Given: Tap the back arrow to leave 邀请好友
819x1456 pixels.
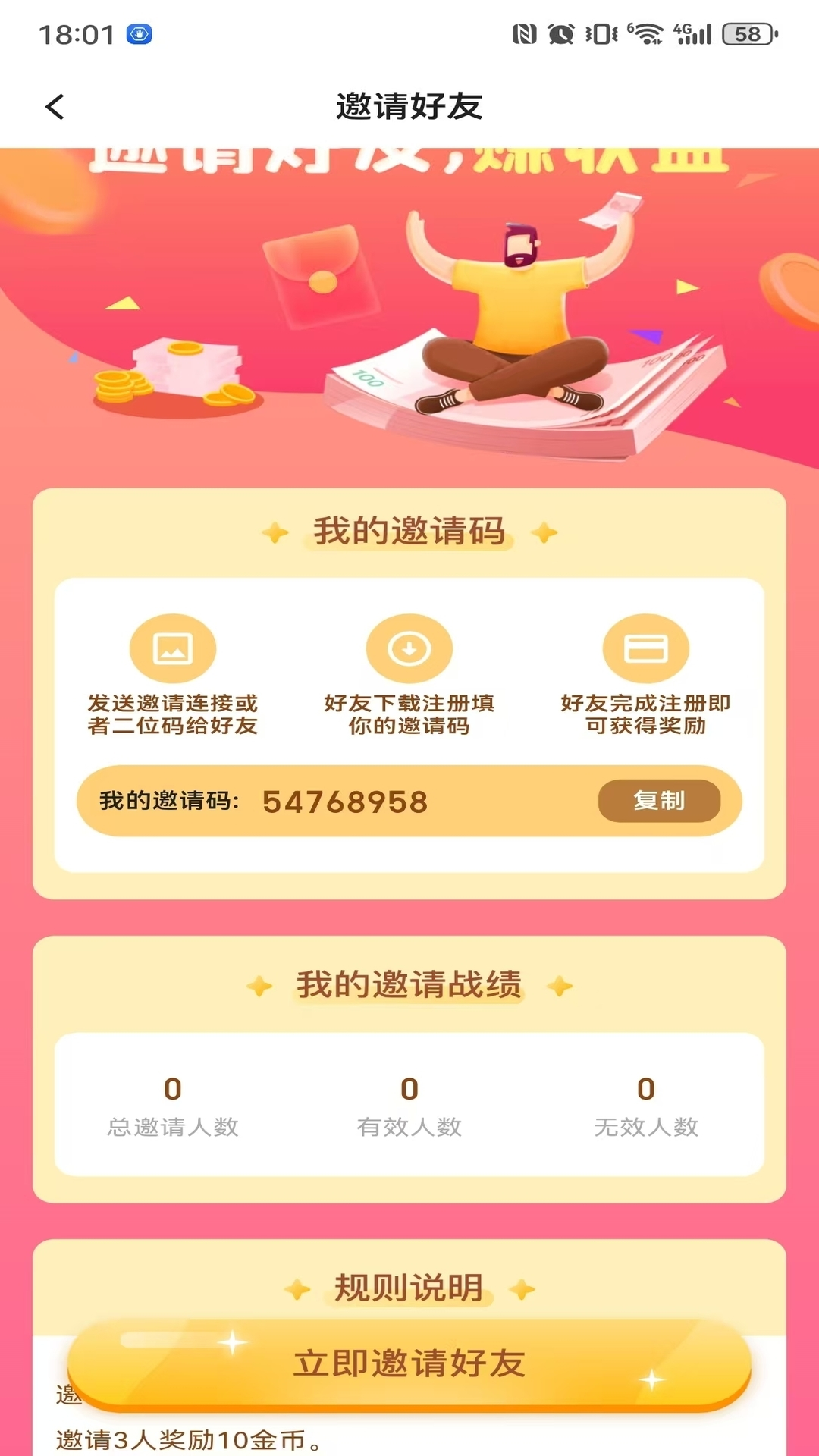Looking at the screenshot, I should (55, 107).
